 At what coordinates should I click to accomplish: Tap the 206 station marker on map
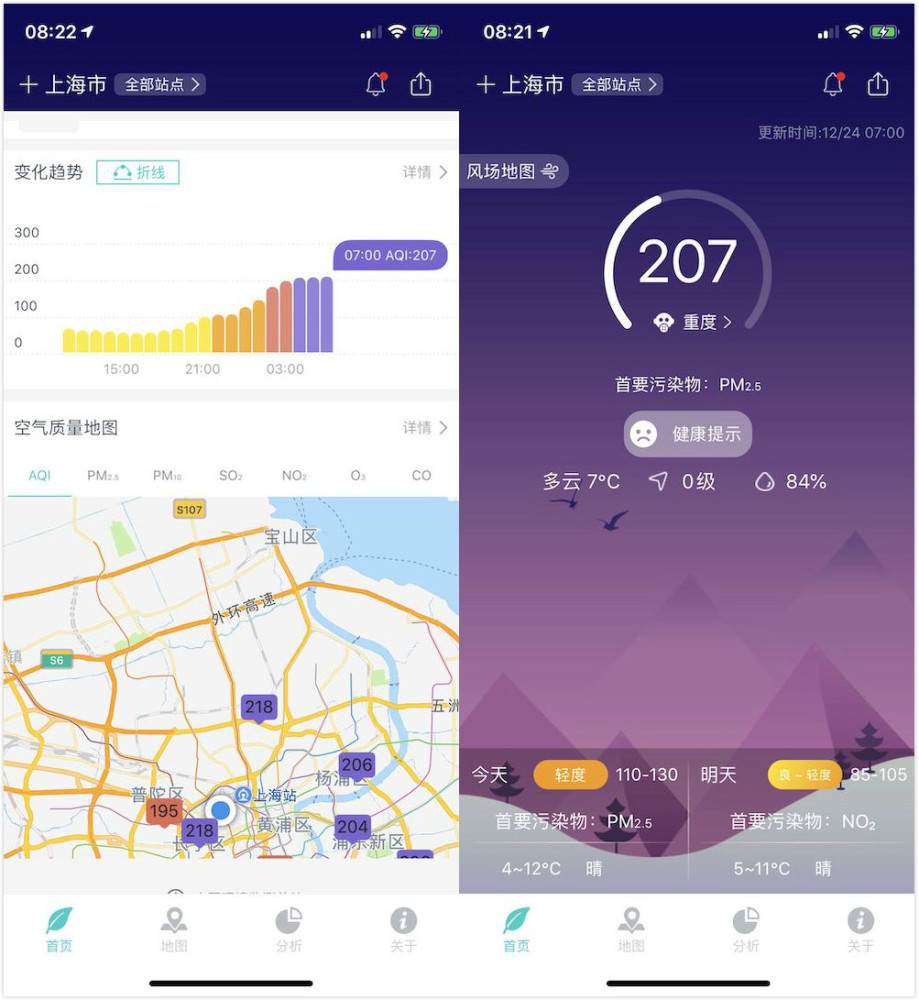[x=357, y=765]
